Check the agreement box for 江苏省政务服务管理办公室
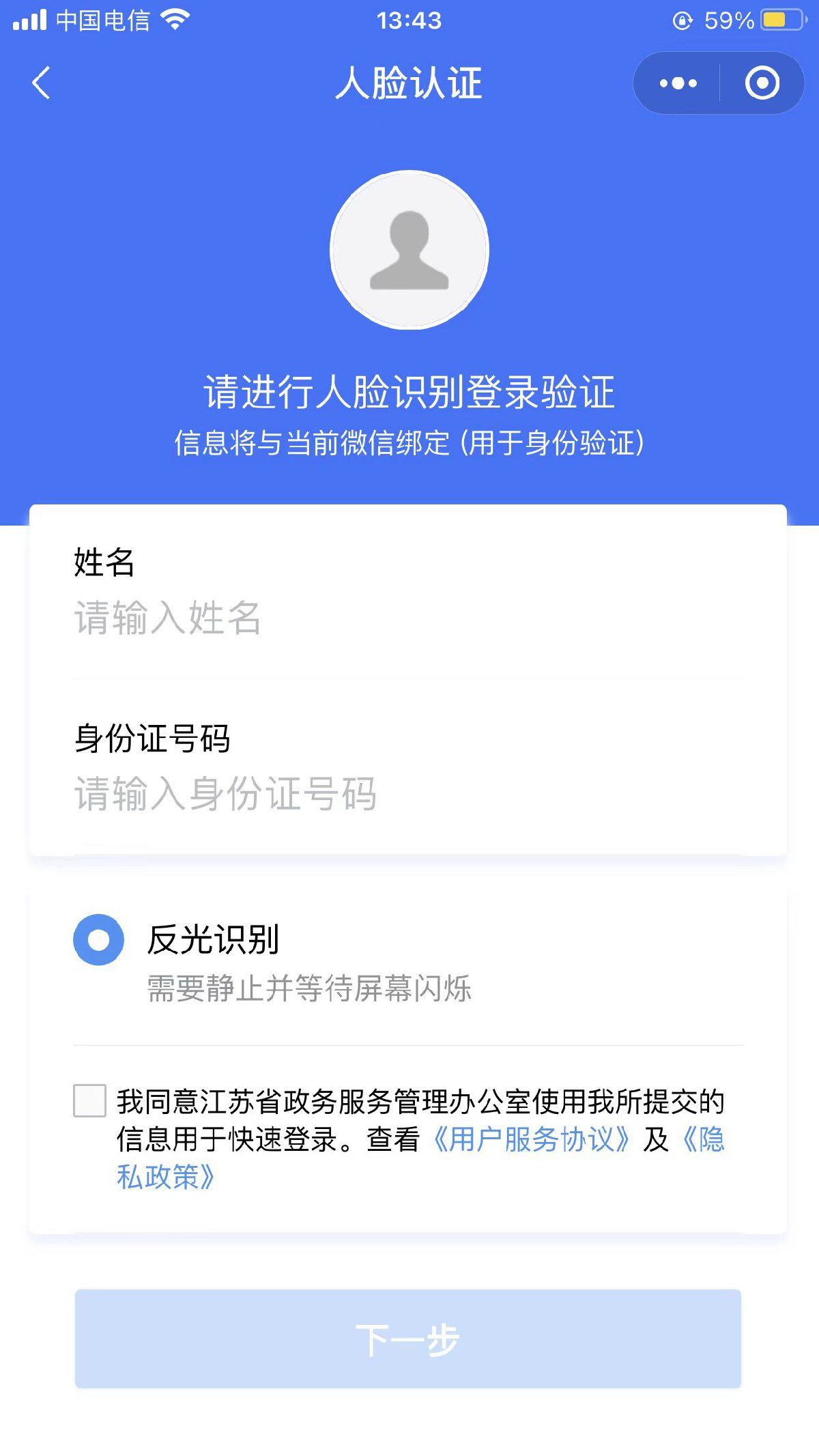 coord(90,1100)
